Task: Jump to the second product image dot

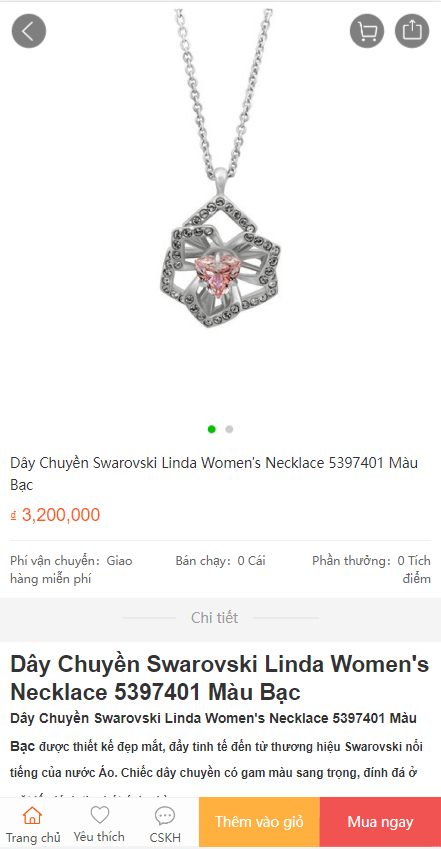Action: pyautogui.click(x=229, y=429)
